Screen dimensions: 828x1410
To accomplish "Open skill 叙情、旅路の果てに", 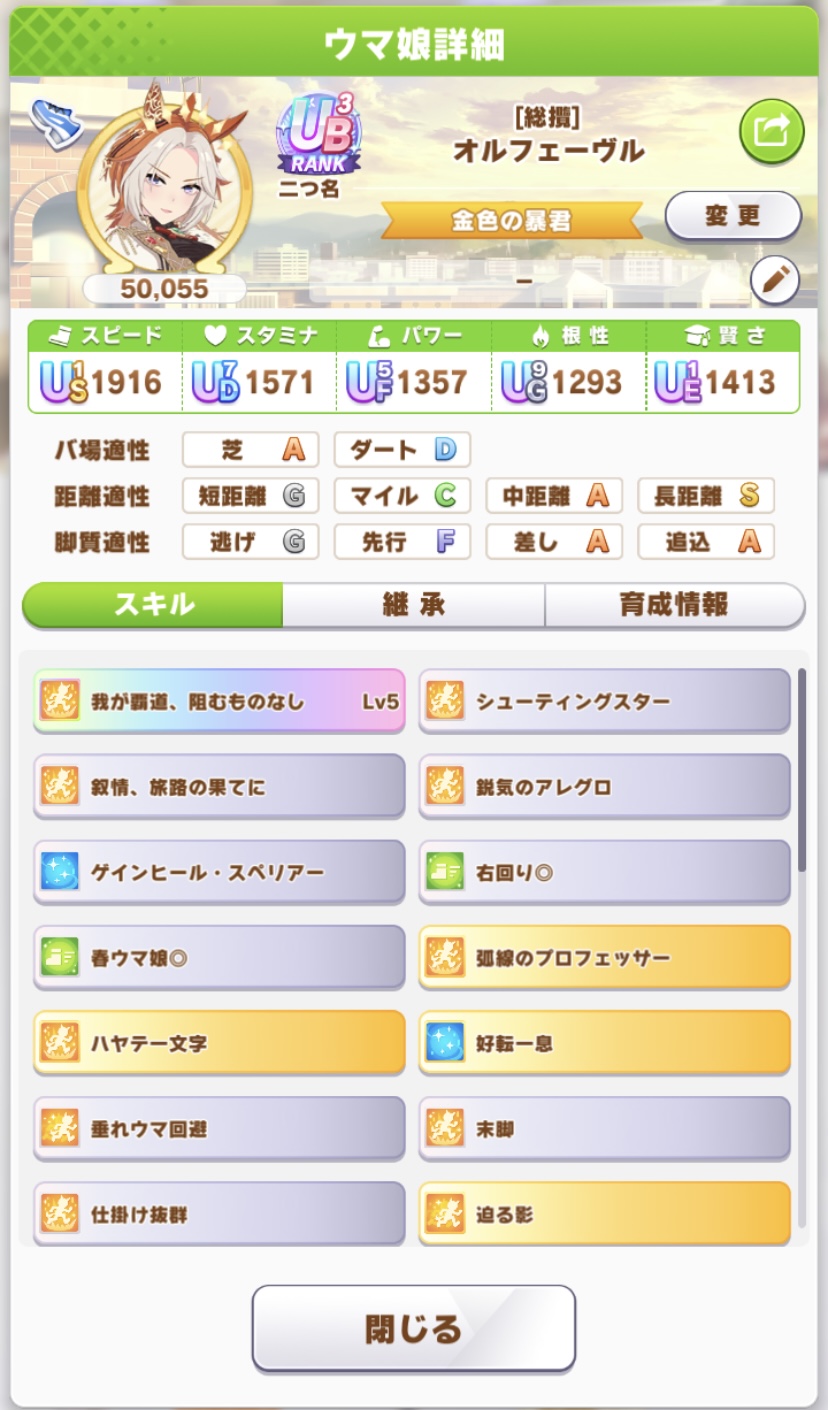I will click(219, 787).
